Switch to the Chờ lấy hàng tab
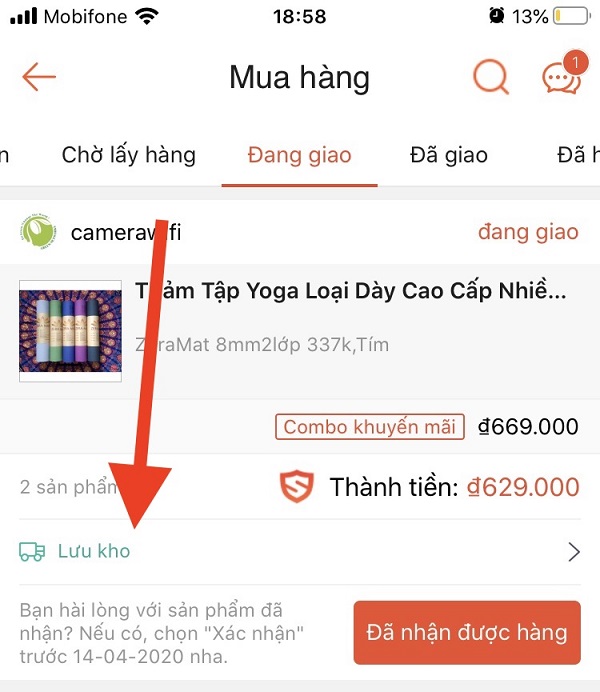 (128, 155)
